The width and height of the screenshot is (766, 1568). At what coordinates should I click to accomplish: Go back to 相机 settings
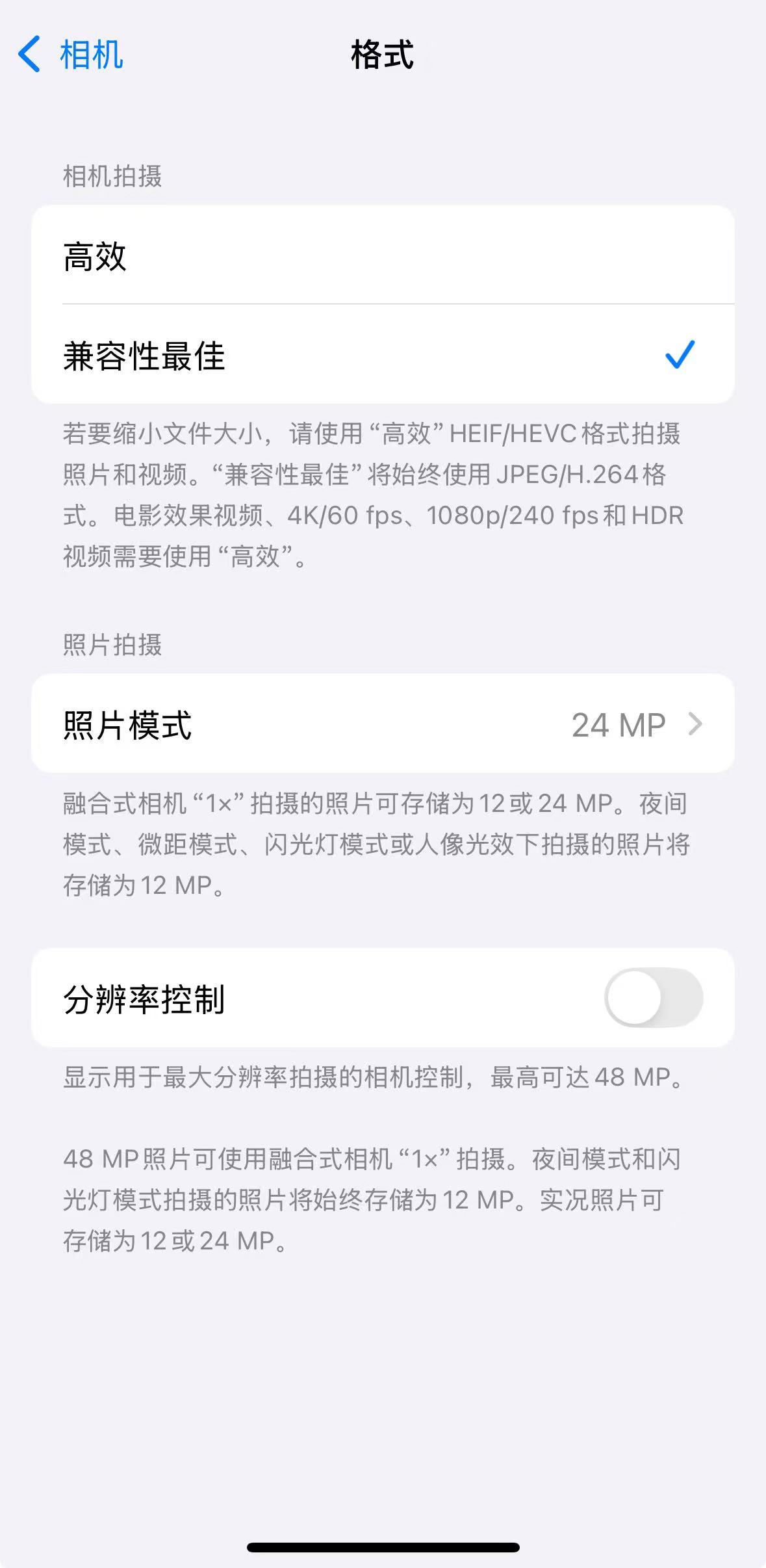[70, 54]
